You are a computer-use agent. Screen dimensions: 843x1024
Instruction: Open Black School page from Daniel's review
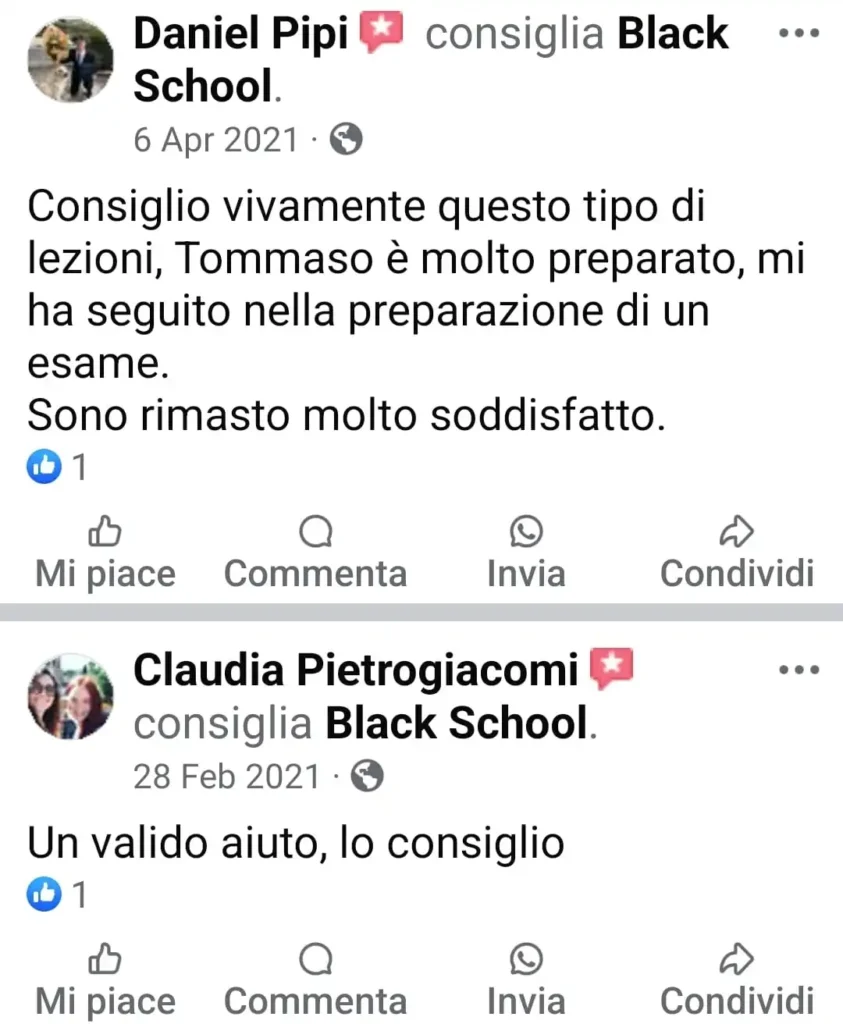[672, 35]
